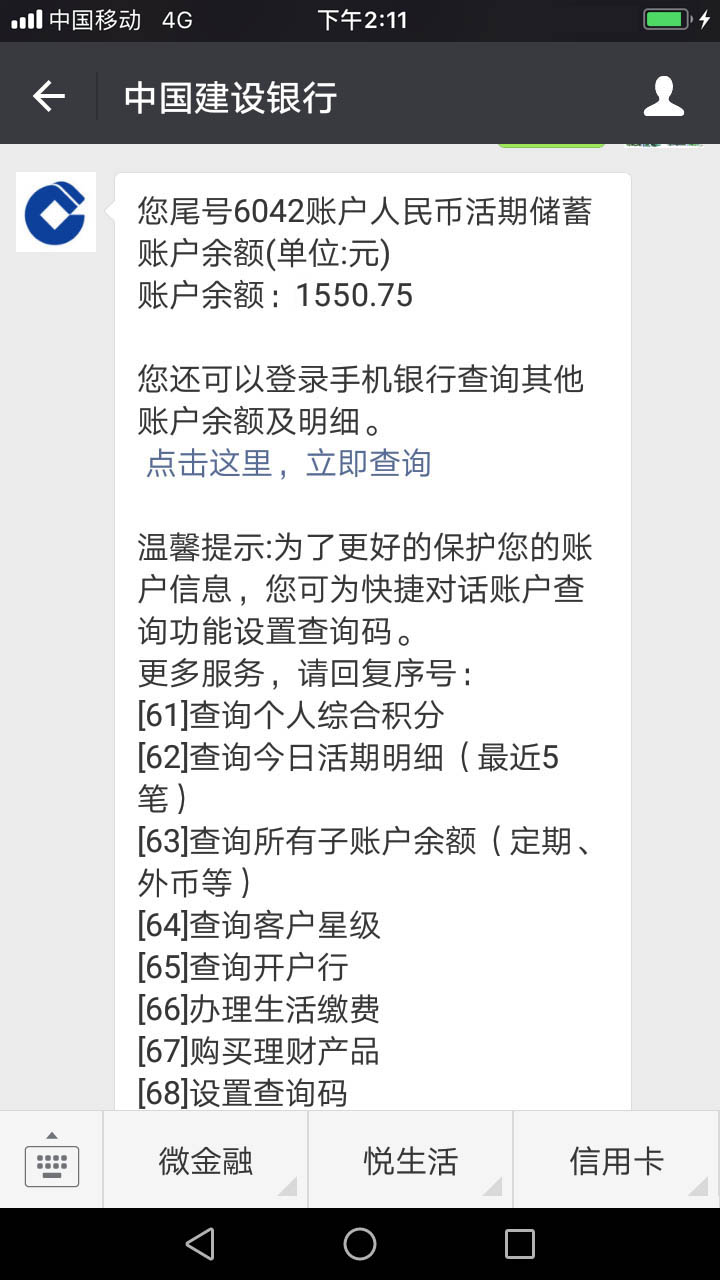Tap the system home button
720x1280 pixels.
(360, 1244)
